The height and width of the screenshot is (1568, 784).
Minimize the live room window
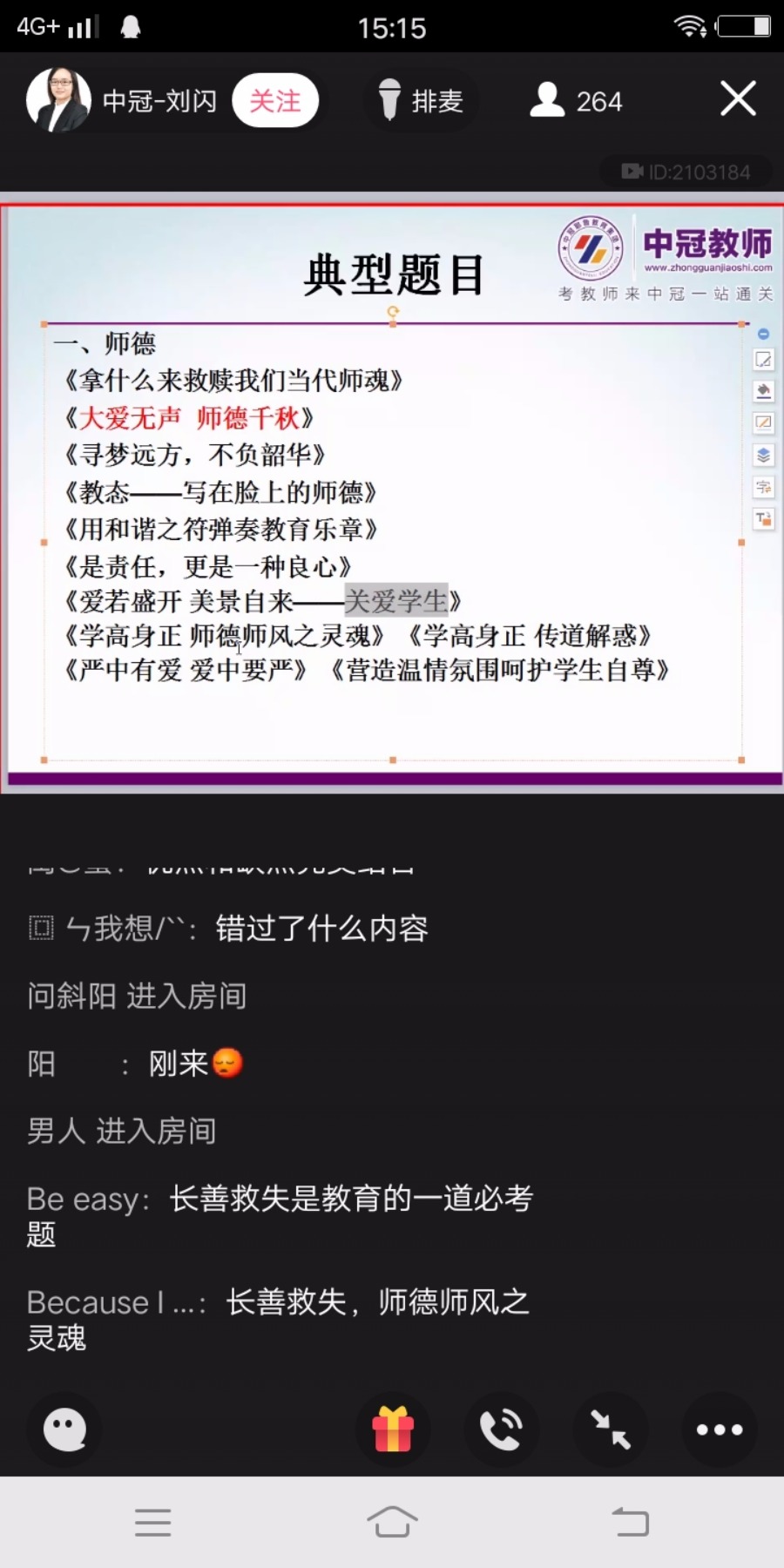611,1429
